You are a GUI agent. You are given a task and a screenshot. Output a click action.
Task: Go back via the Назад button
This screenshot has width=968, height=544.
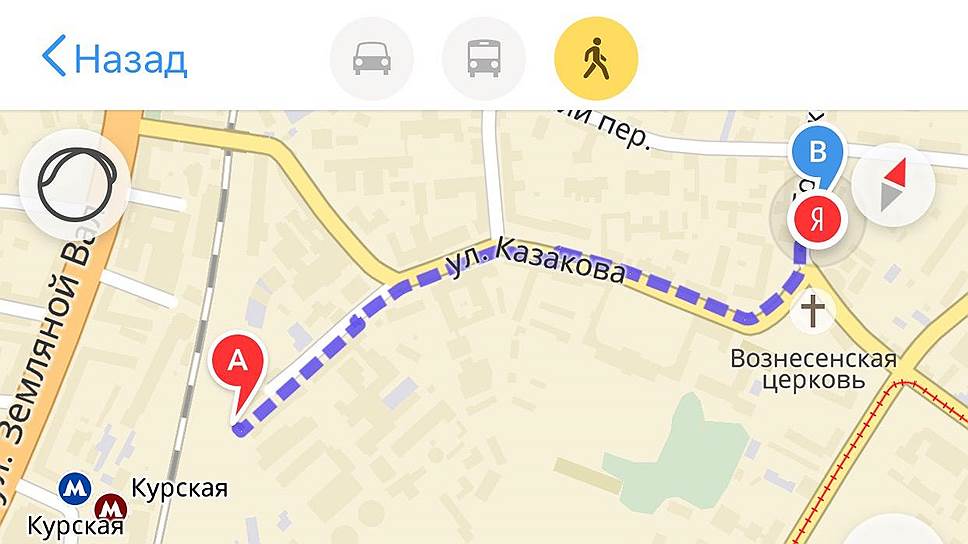114,58
